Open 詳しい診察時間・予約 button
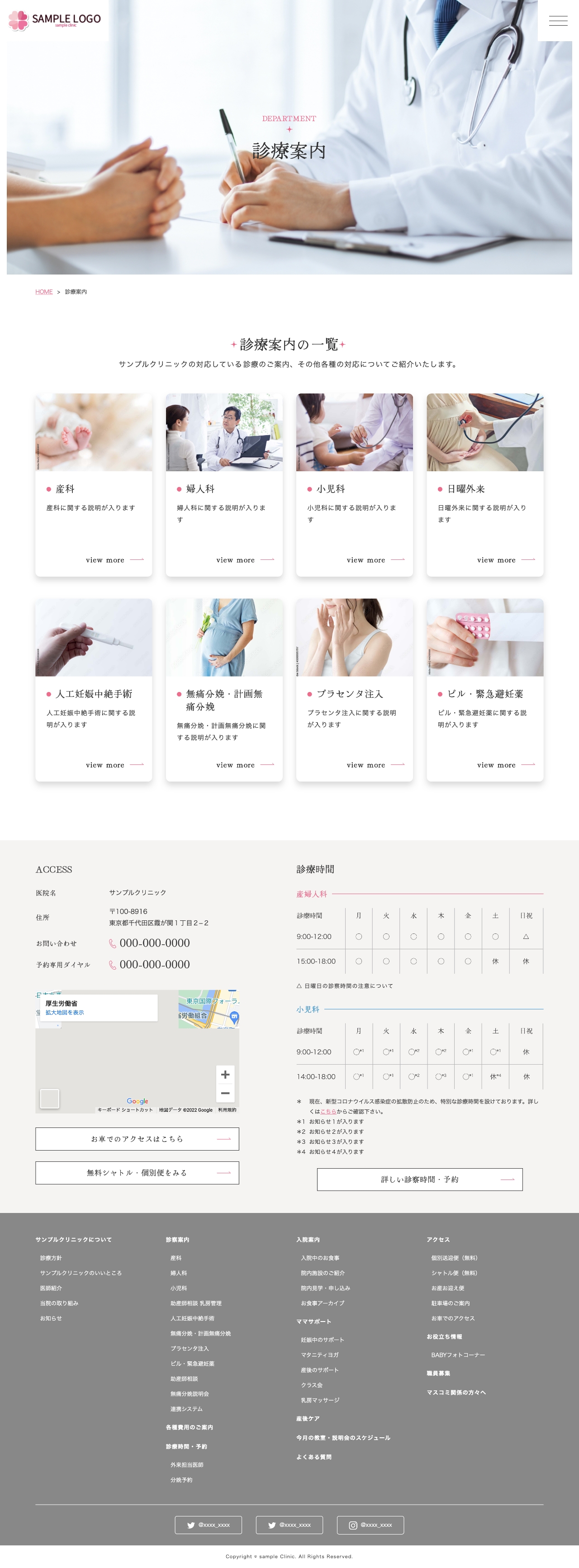The height and width of the screenshot is (1568, 579). pos(419,1180)
